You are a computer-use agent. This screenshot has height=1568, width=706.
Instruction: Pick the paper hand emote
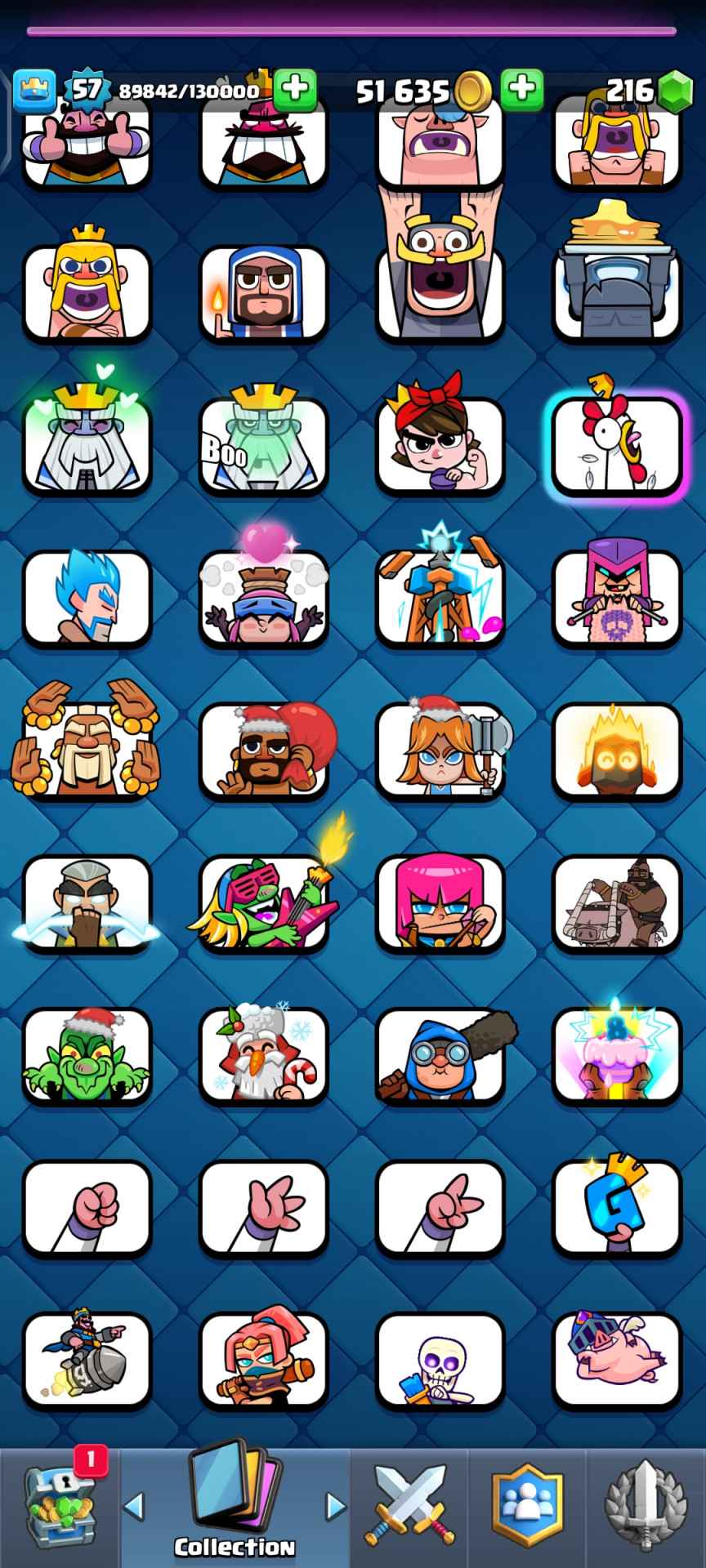[264, 1208]
